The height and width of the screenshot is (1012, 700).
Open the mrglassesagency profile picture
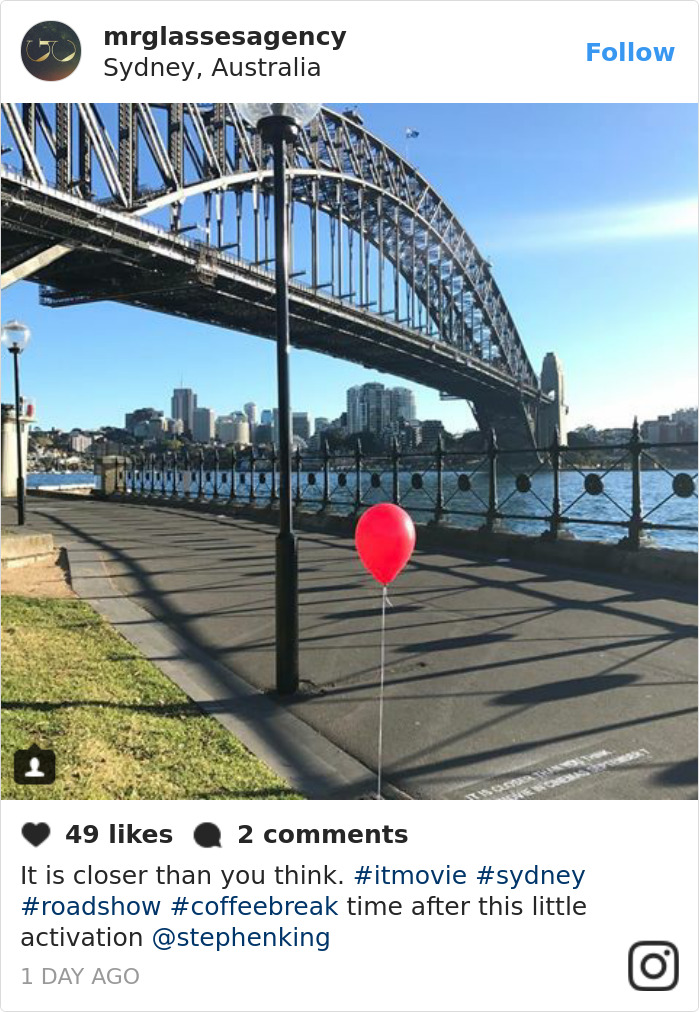(51, 51)
